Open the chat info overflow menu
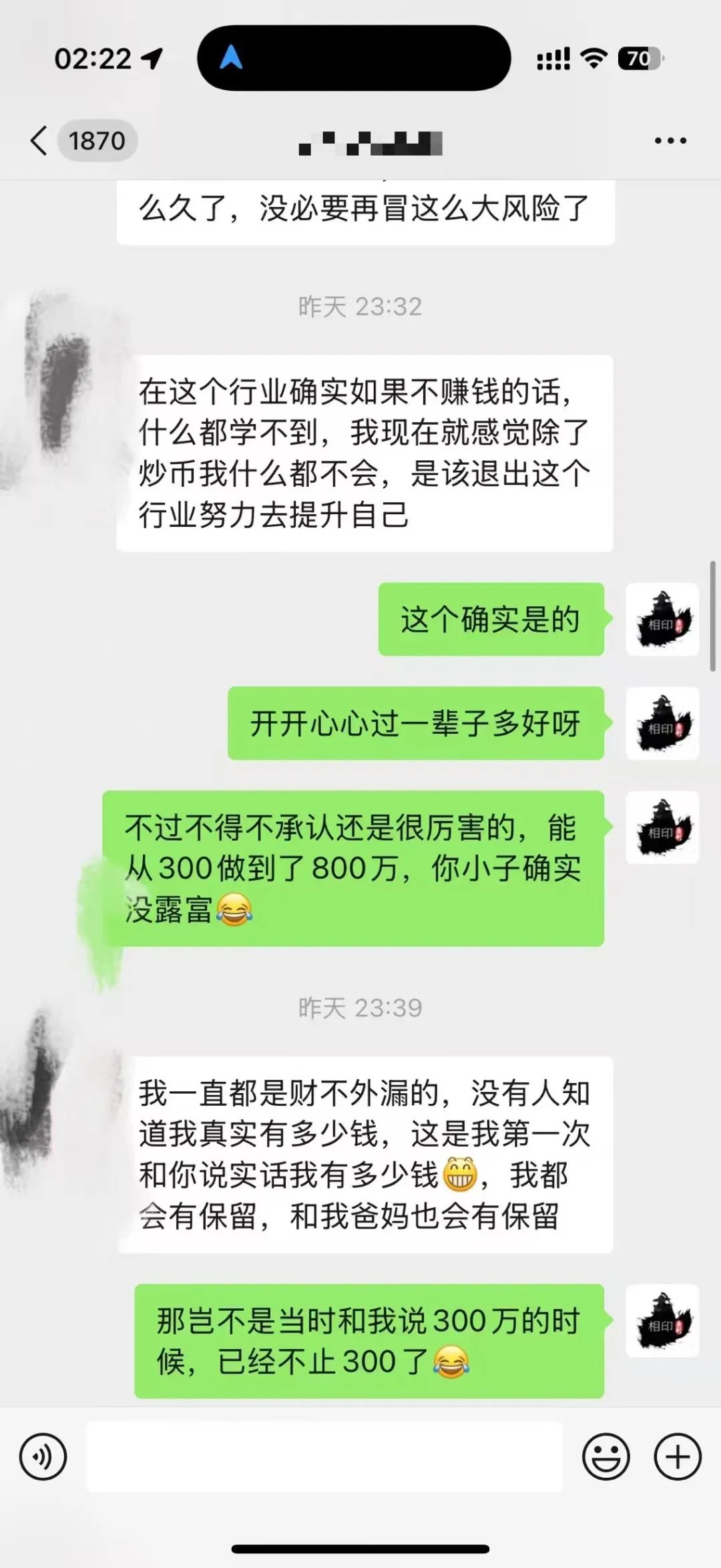721x1568 pixels. (670, 141)
